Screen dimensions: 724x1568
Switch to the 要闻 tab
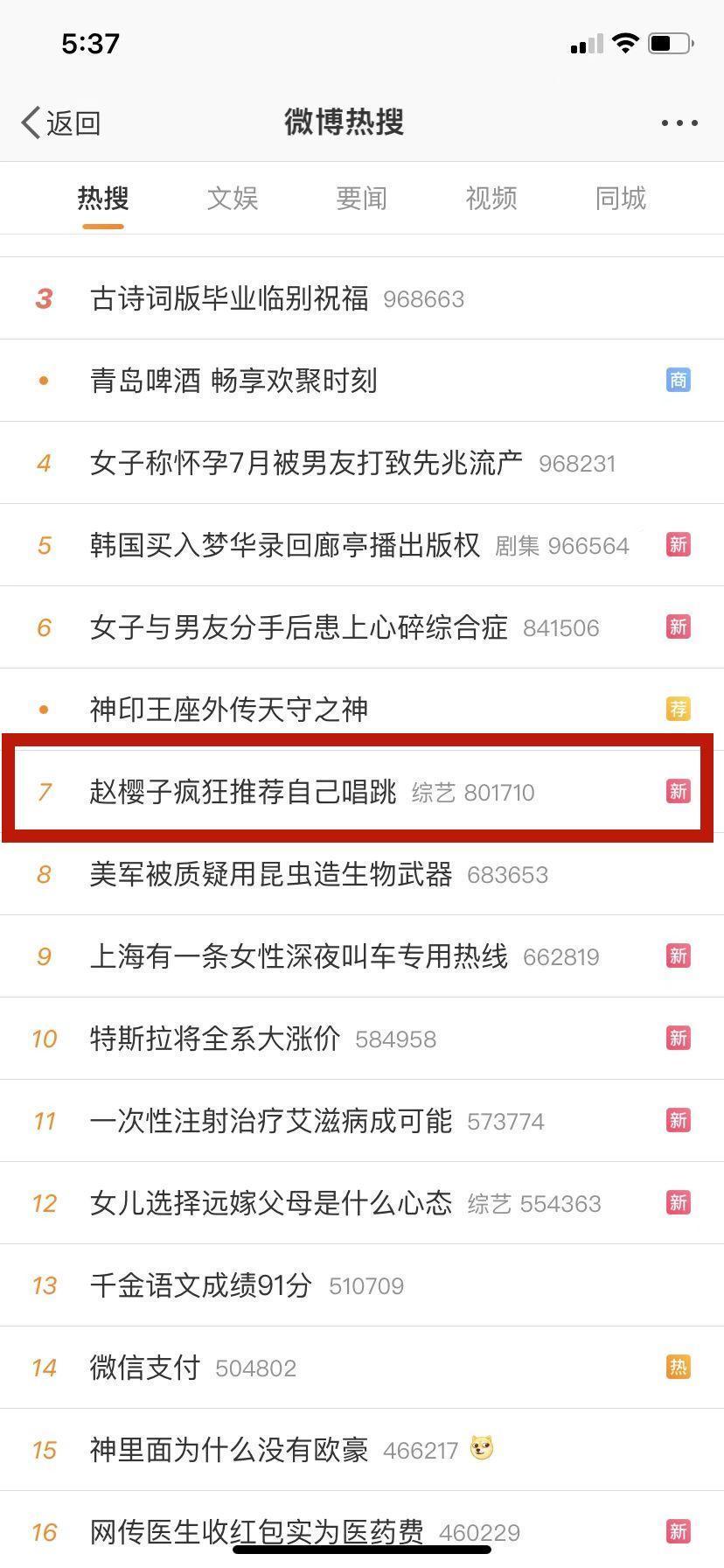[x=361, y=199]
